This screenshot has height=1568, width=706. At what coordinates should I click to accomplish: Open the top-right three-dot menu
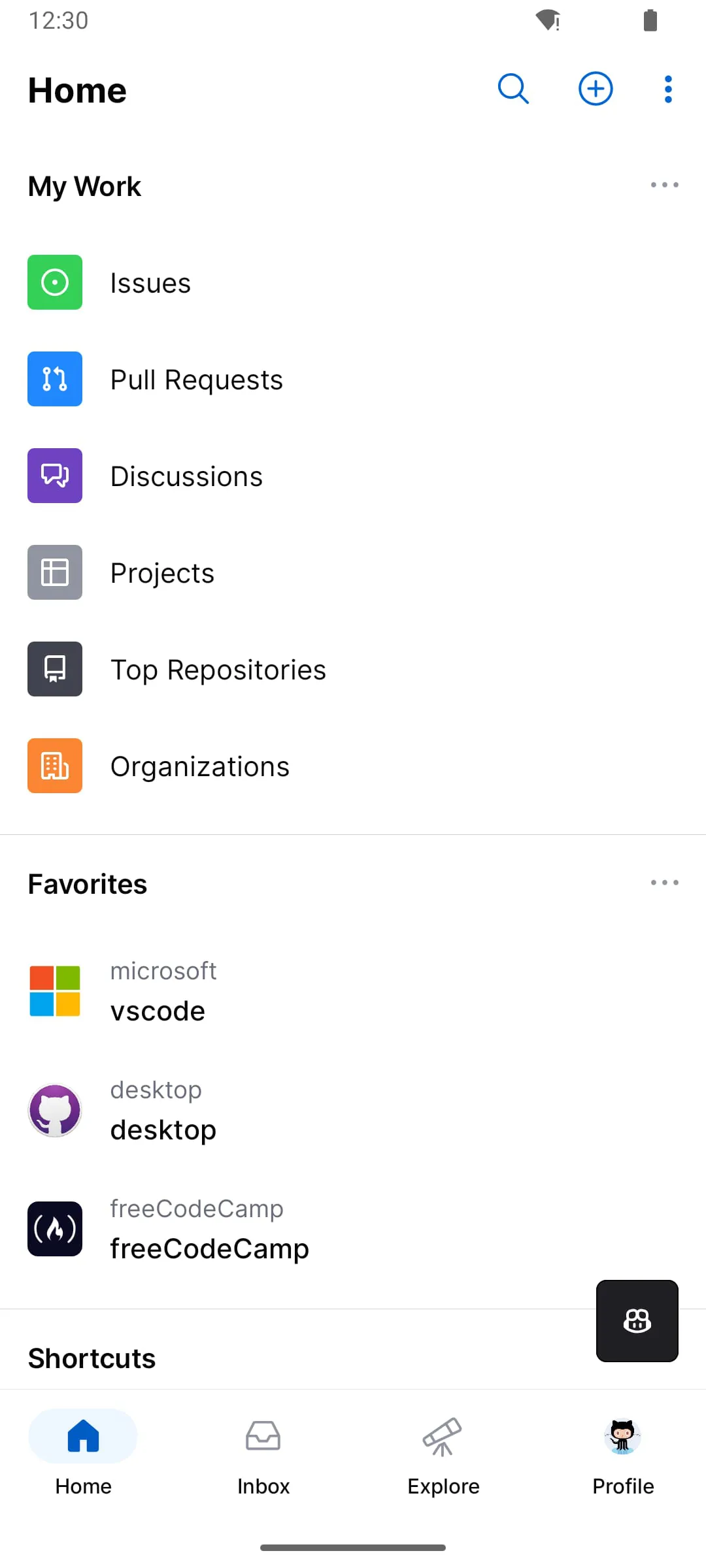[667, 89]
